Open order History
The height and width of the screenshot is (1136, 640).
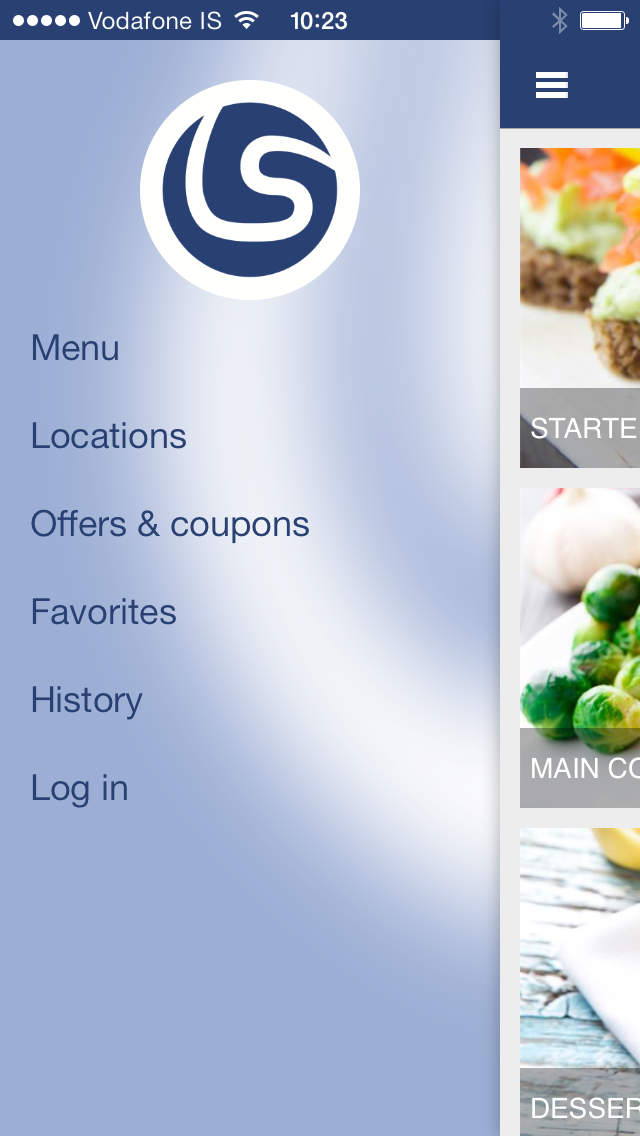[x=86, y=700]
